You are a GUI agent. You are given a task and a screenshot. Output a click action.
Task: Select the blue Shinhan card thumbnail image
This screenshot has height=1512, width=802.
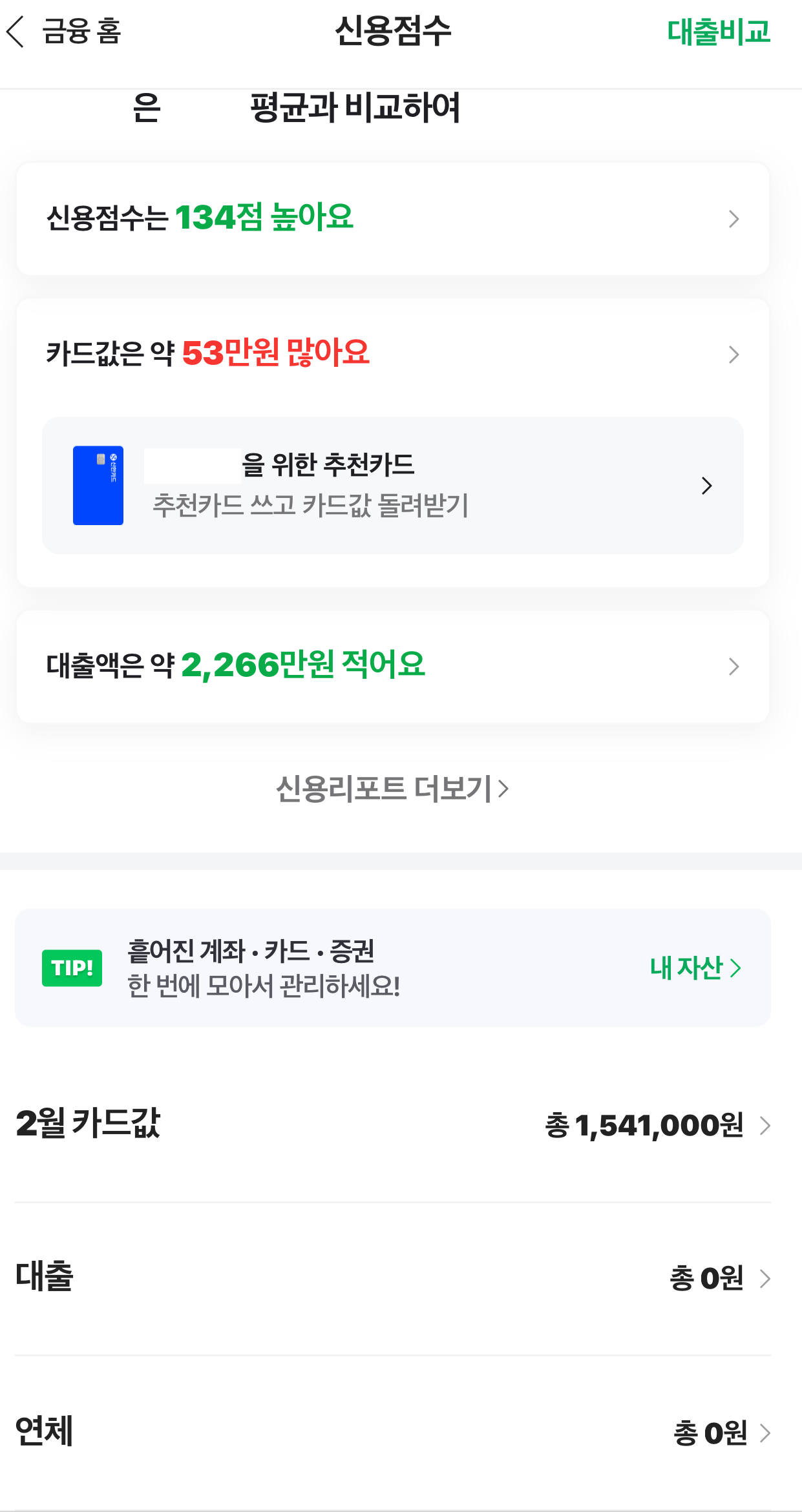[x=98, y=485]
